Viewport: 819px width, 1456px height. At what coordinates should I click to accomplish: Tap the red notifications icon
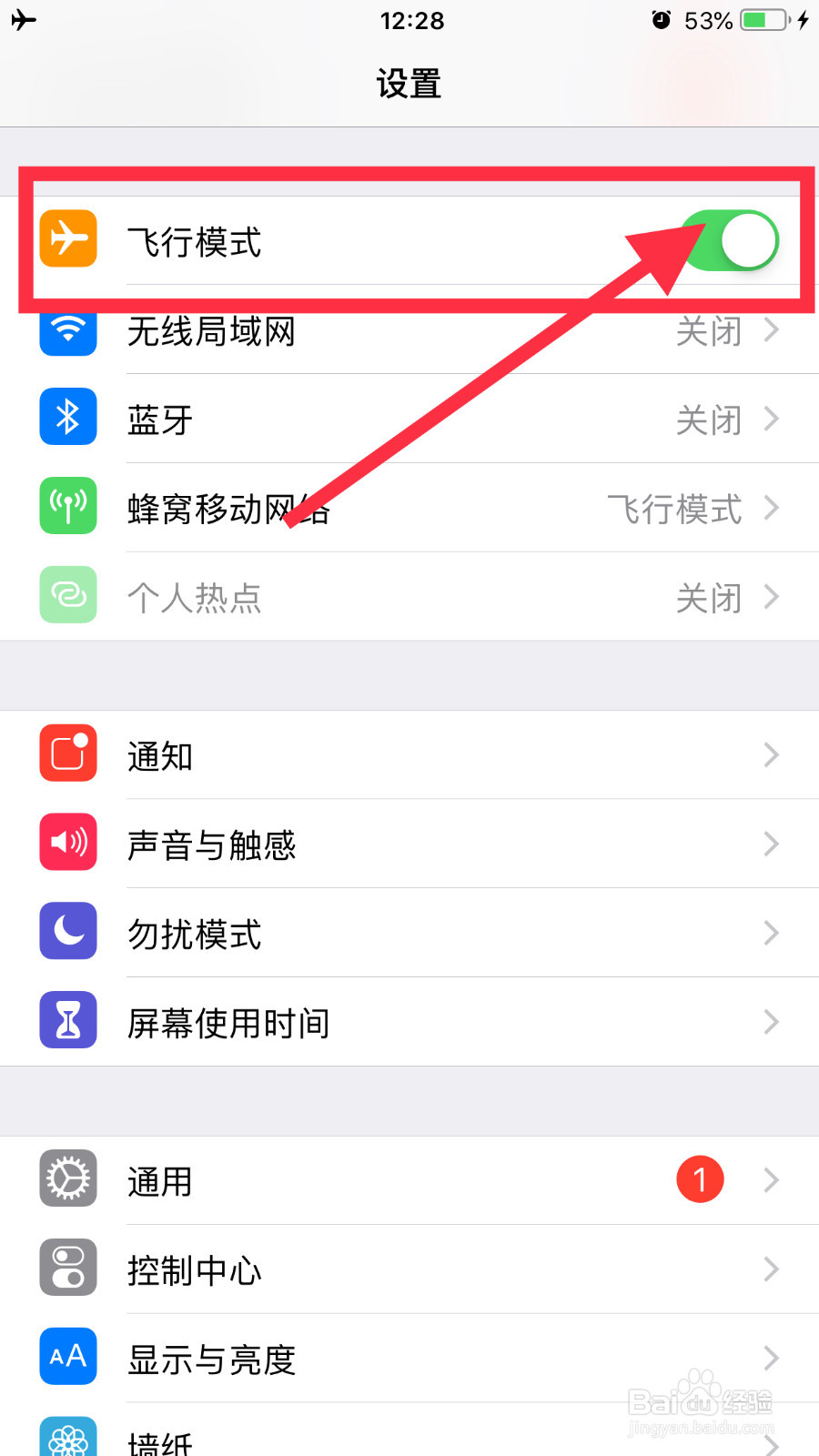click(67, 753)
